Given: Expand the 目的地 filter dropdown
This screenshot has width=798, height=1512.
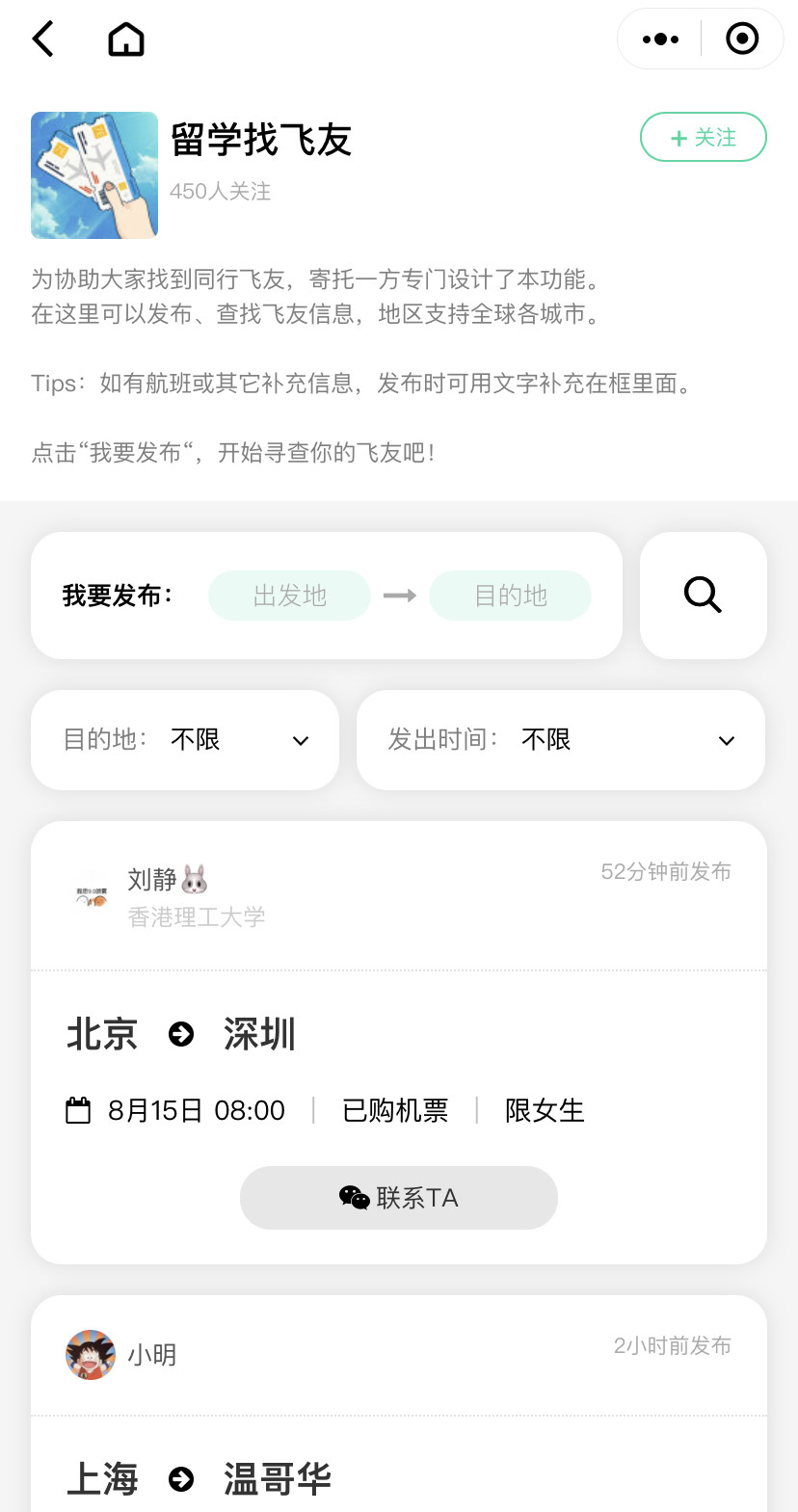Looking at the screenshot, I should tap(185, 740).
